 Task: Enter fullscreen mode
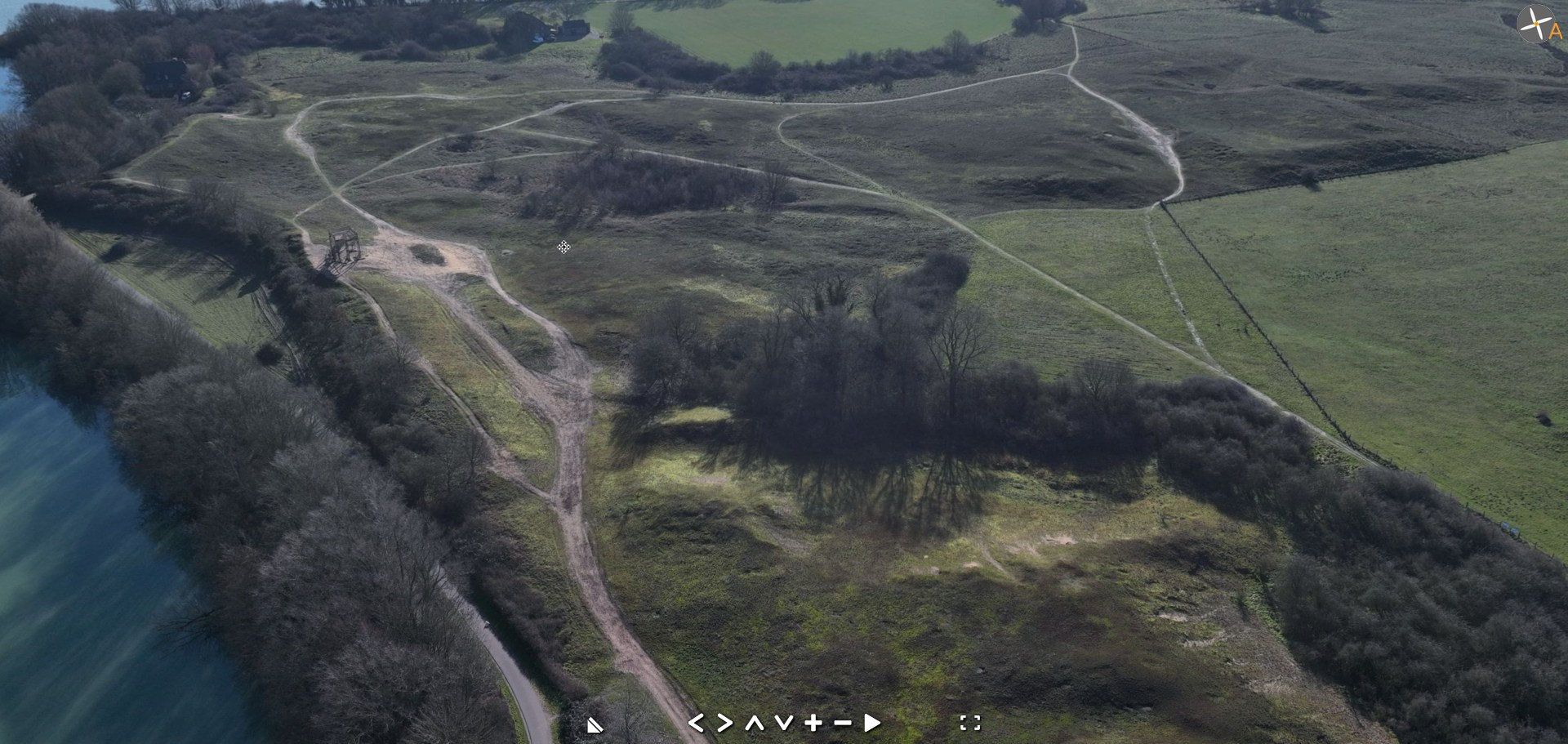[x=970, y=723]
